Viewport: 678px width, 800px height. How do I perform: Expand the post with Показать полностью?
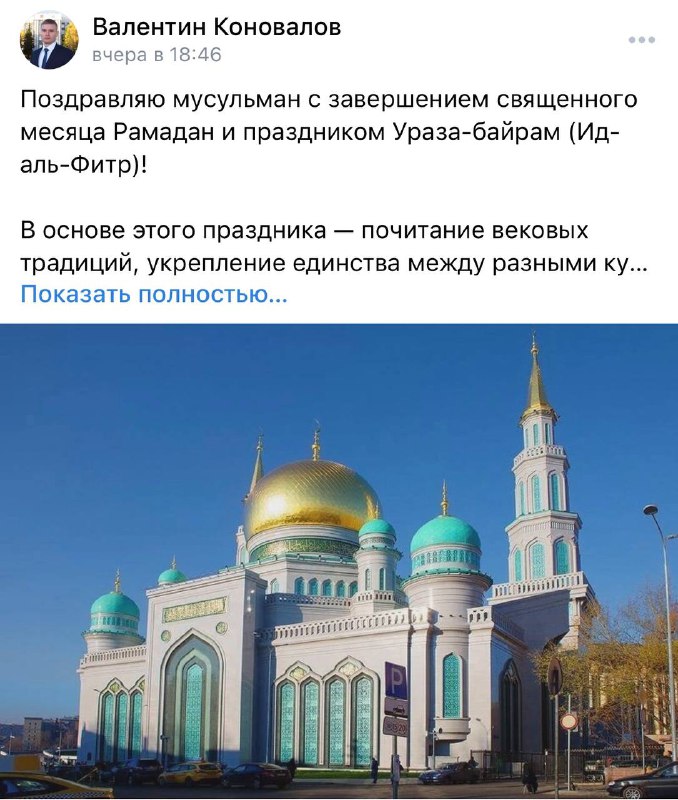[x=153, y=295]
